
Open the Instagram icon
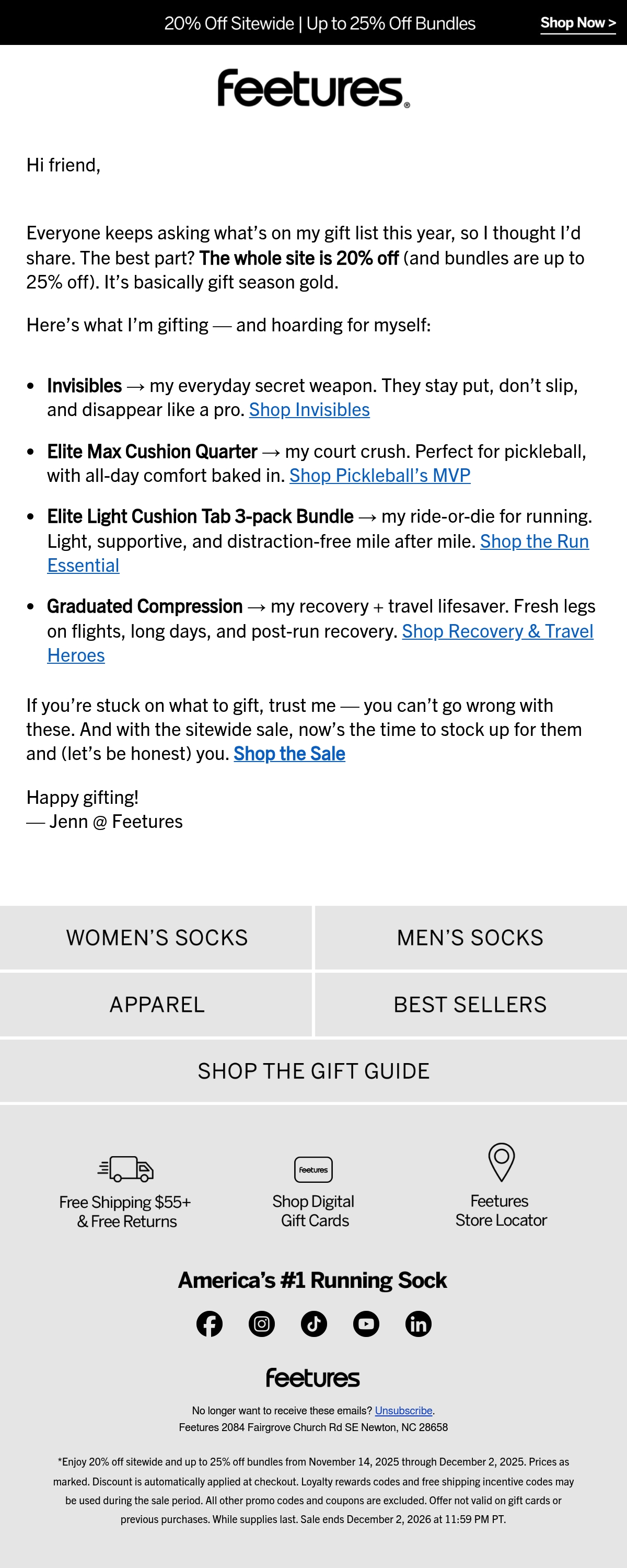(x=262, y=1324)
